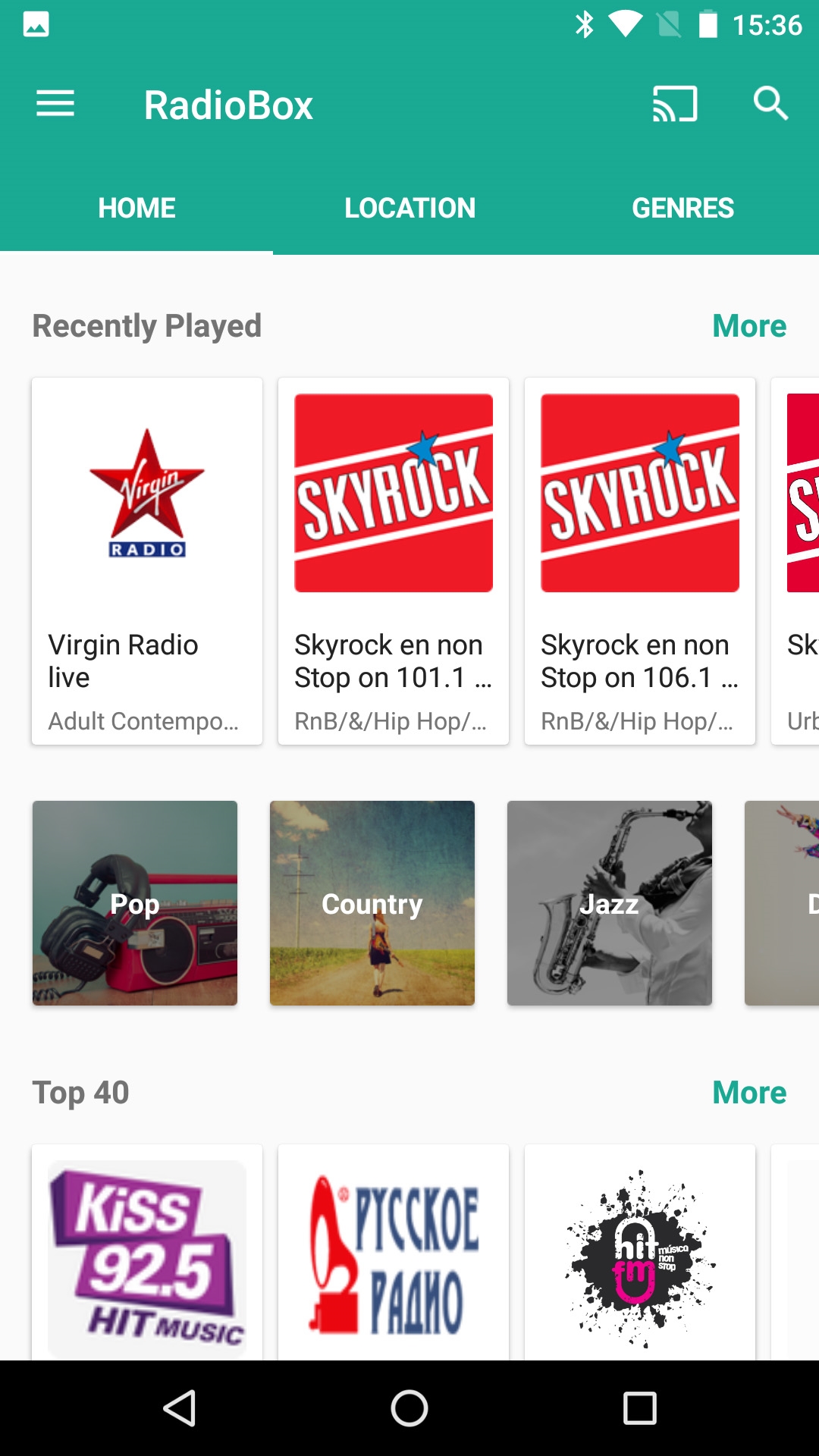819x1456 pixels.
Task: Open the navigation drawer menu
Action: point(55,104)
